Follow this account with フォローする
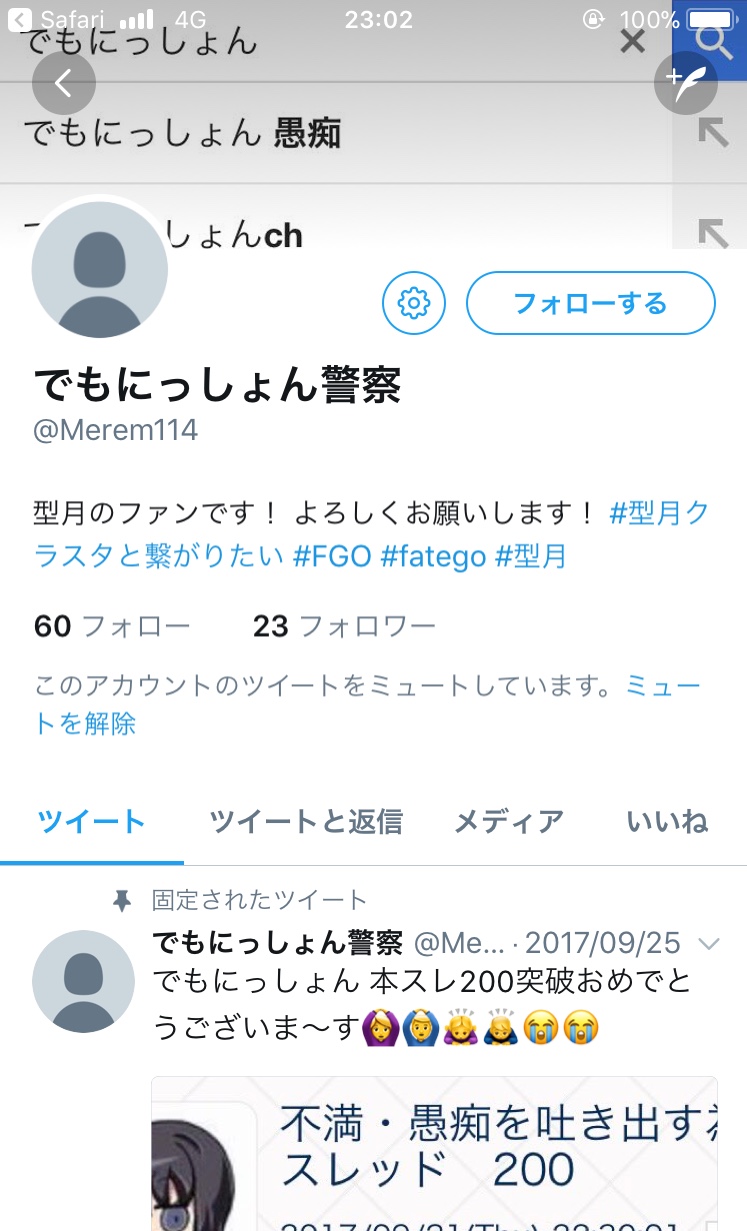 (590, 302)
